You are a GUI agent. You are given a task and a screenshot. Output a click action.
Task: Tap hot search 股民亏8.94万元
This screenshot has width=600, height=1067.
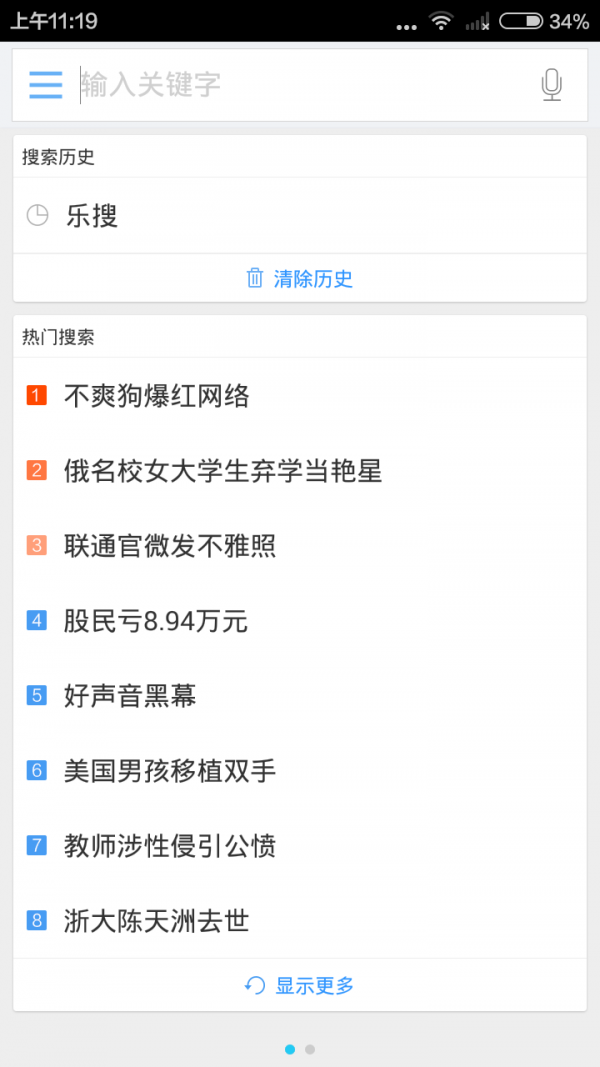(155, 621)
